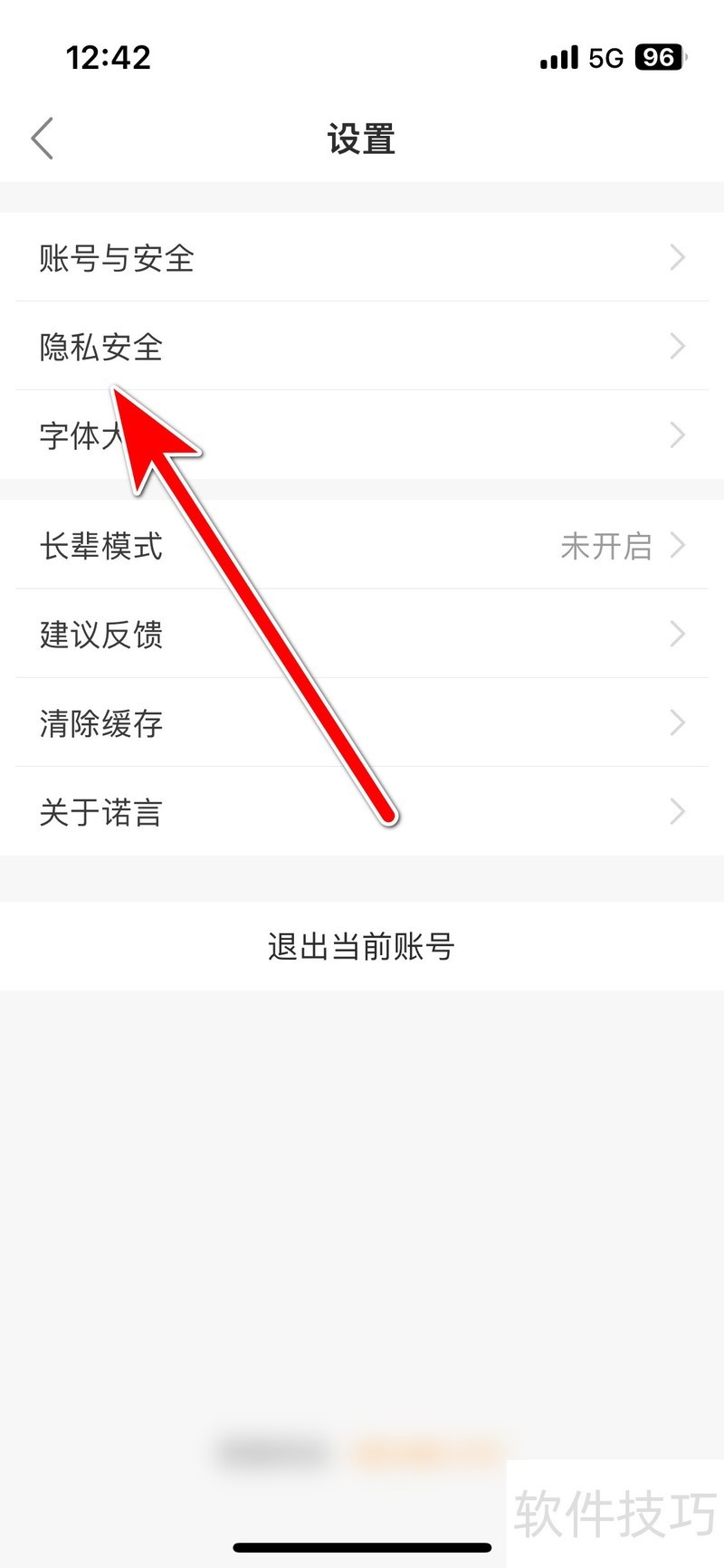This screenshot has height=1568, width=724.
Task: Open 建议反馈 to send feedback
Action: pyautogui.click(x=362, y=635)
